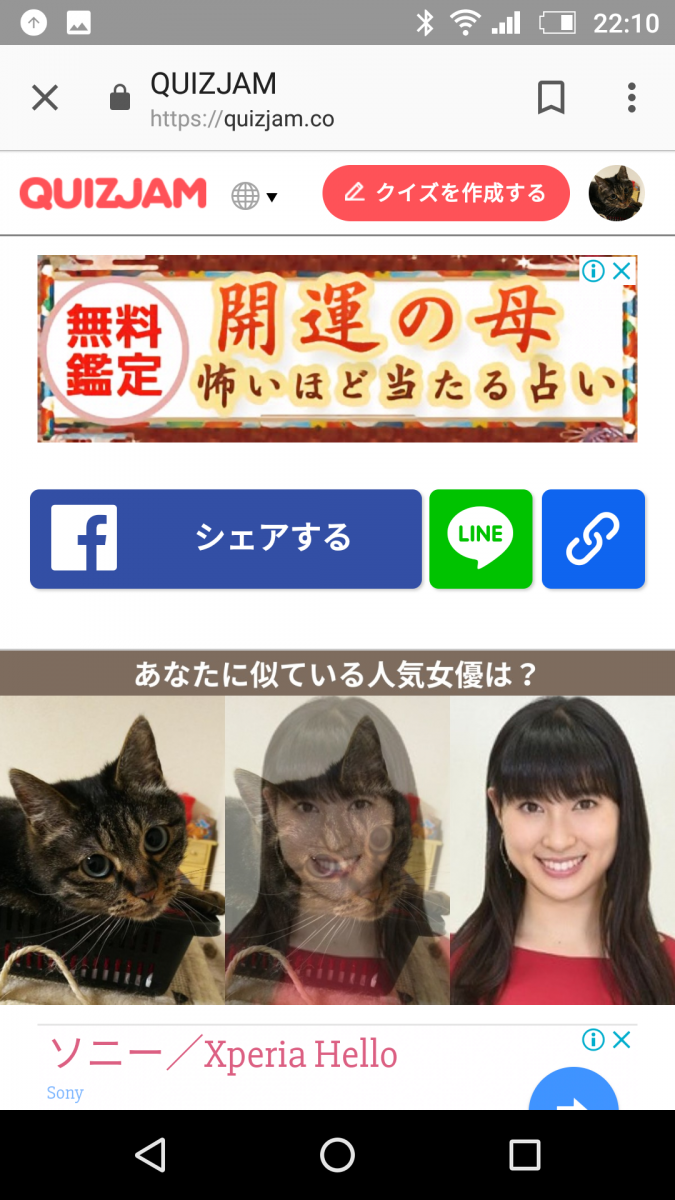Viewport: 675px width, 1200px height.
Task: Go back with the system back button
Action: coord(150,1155)
